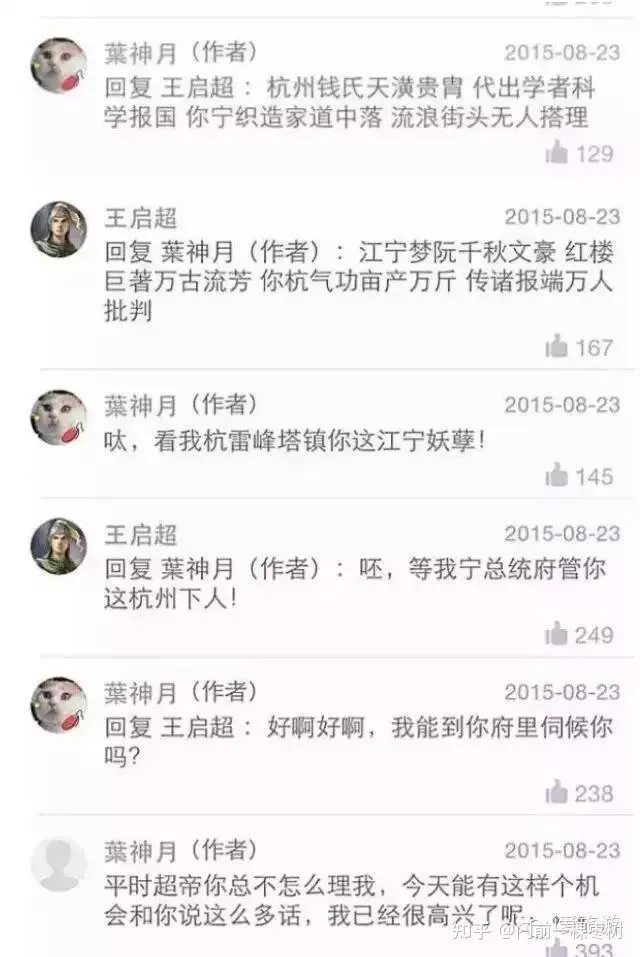Like the 雷峰塔 comment with 145 likes
This screenshot has height=957, width=640.
click(558, 476)
